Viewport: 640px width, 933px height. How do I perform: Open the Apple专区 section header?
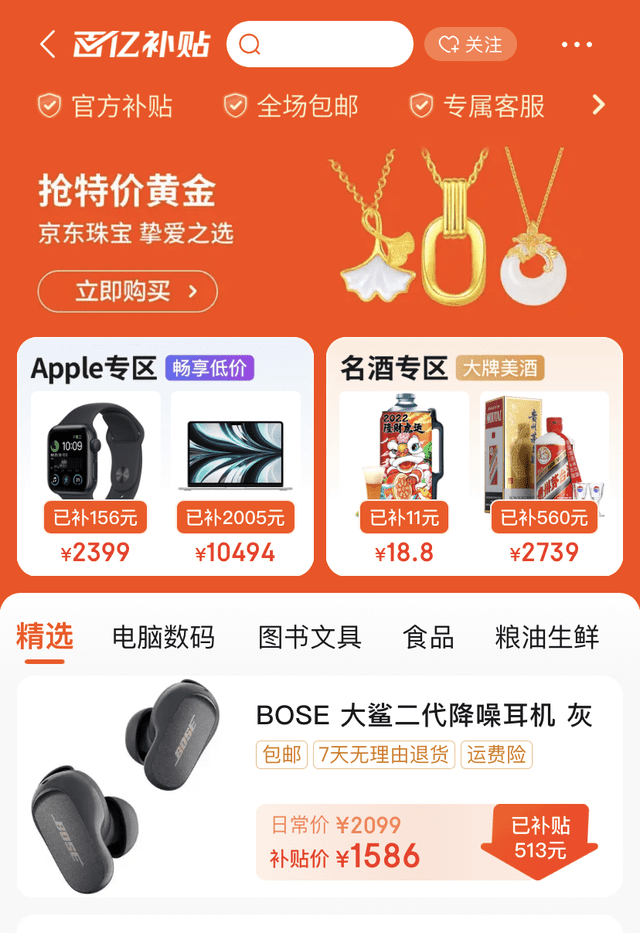(x=94, y=368)
